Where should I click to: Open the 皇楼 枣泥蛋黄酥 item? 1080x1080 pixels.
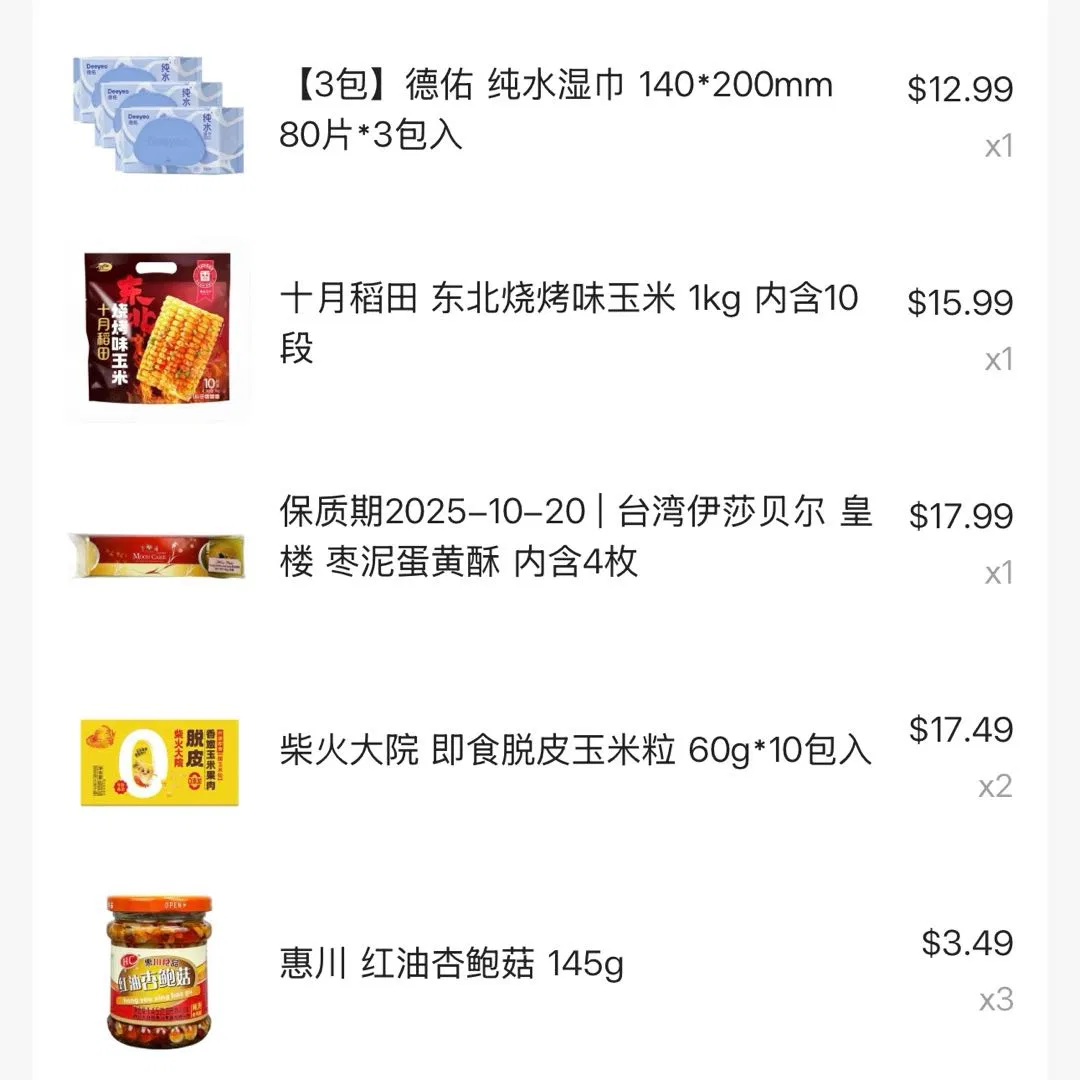point(575,537)
